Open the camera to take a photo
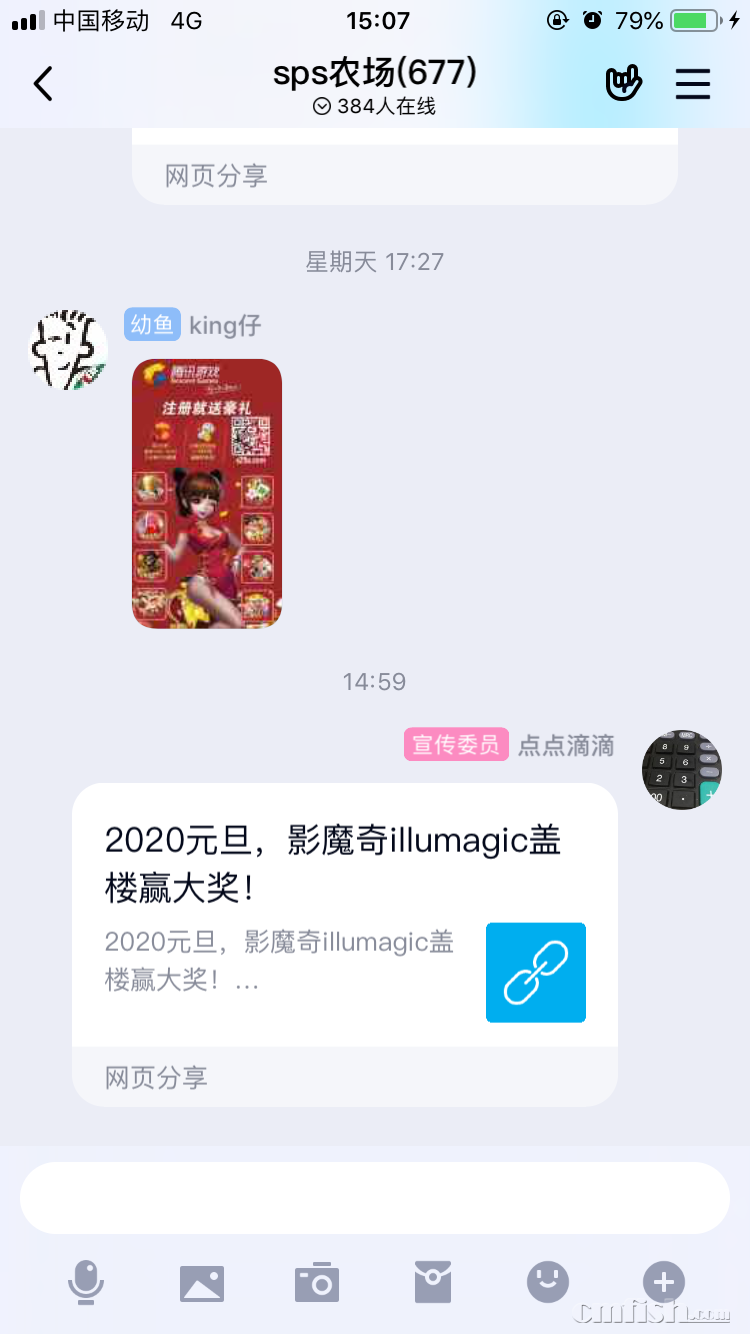Viewport: 750px width, 1334px height. pyautogui.click(x=317, y=1282)
